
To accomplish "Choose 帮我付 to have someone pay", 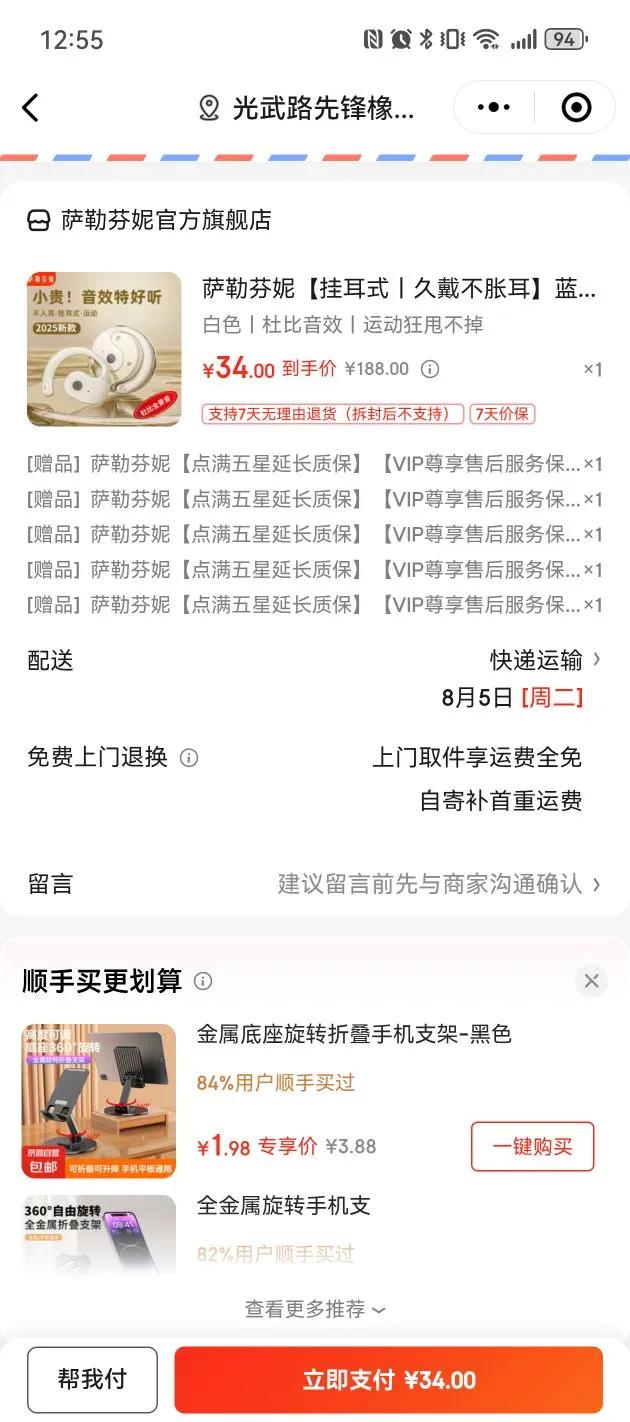I will pyautogui.click(x=92, y=1380).
